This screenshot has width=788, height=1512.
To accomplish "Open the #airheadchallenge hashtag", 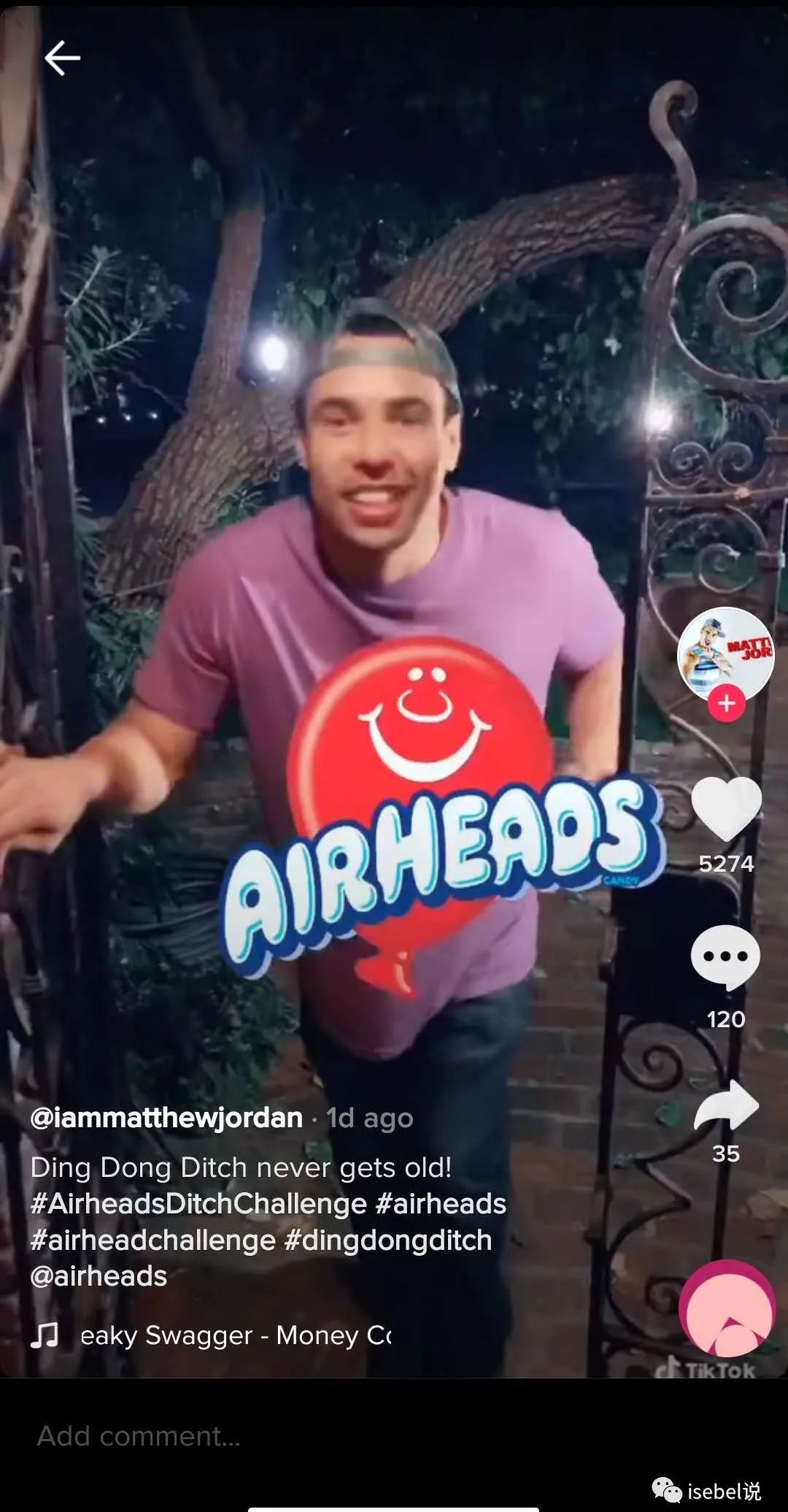I will point(152,1240).
